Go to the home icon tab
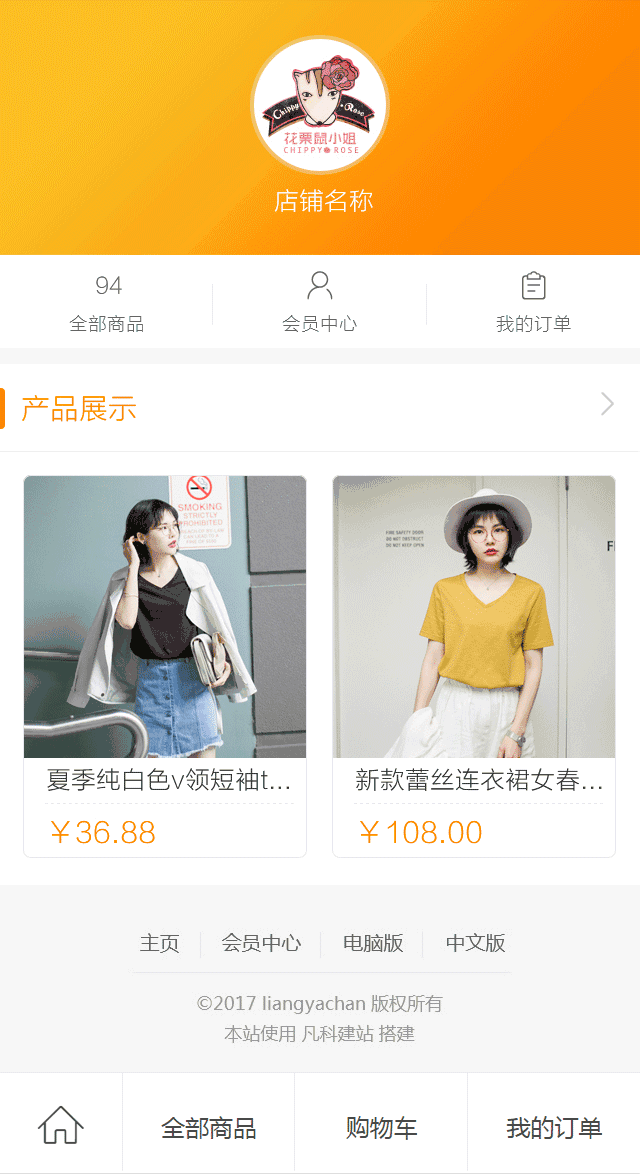Image resolution: width=640 pixels, height=1174 pixels. coord(61,1126)
